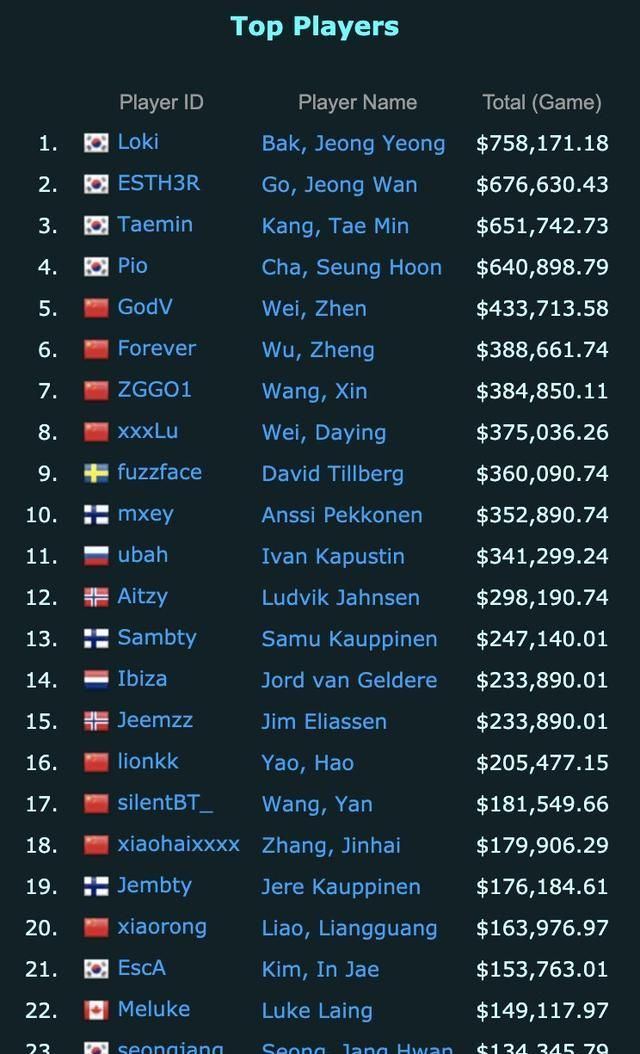The height and width of the screenshot is (1054, 640).
Task: View ZGGO1 player details
Action: (x=154, y=390)
